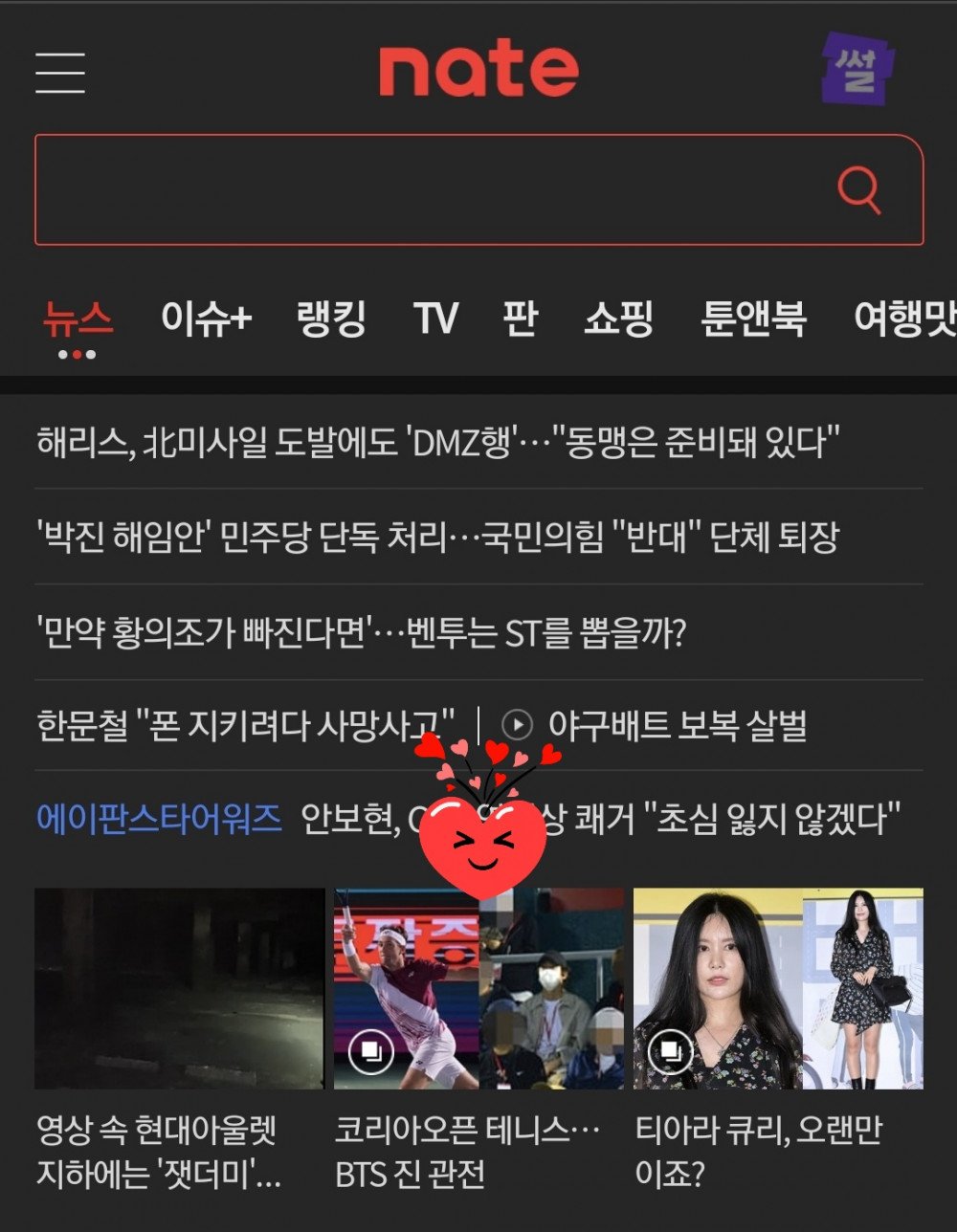Open the 현대아울렛 지하 video card
This screenshot has width=957, height=1232.
(180, 989)
